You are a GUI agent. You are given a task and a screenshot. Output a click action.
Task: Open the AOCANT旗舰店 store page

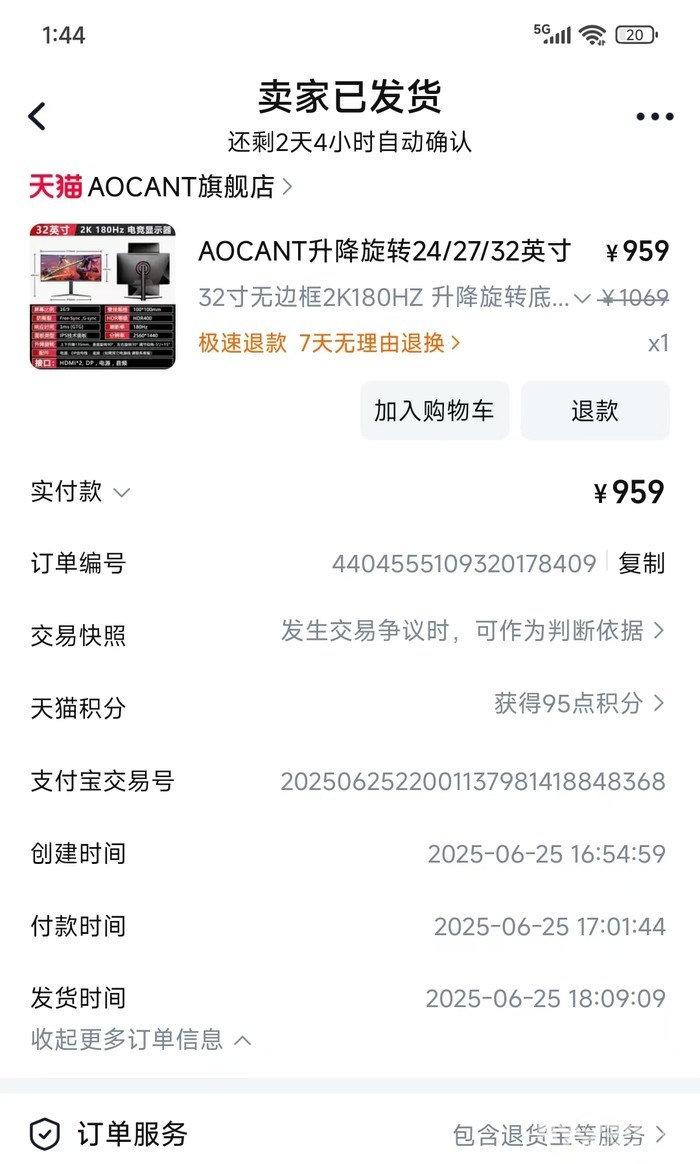click(160, 187)
